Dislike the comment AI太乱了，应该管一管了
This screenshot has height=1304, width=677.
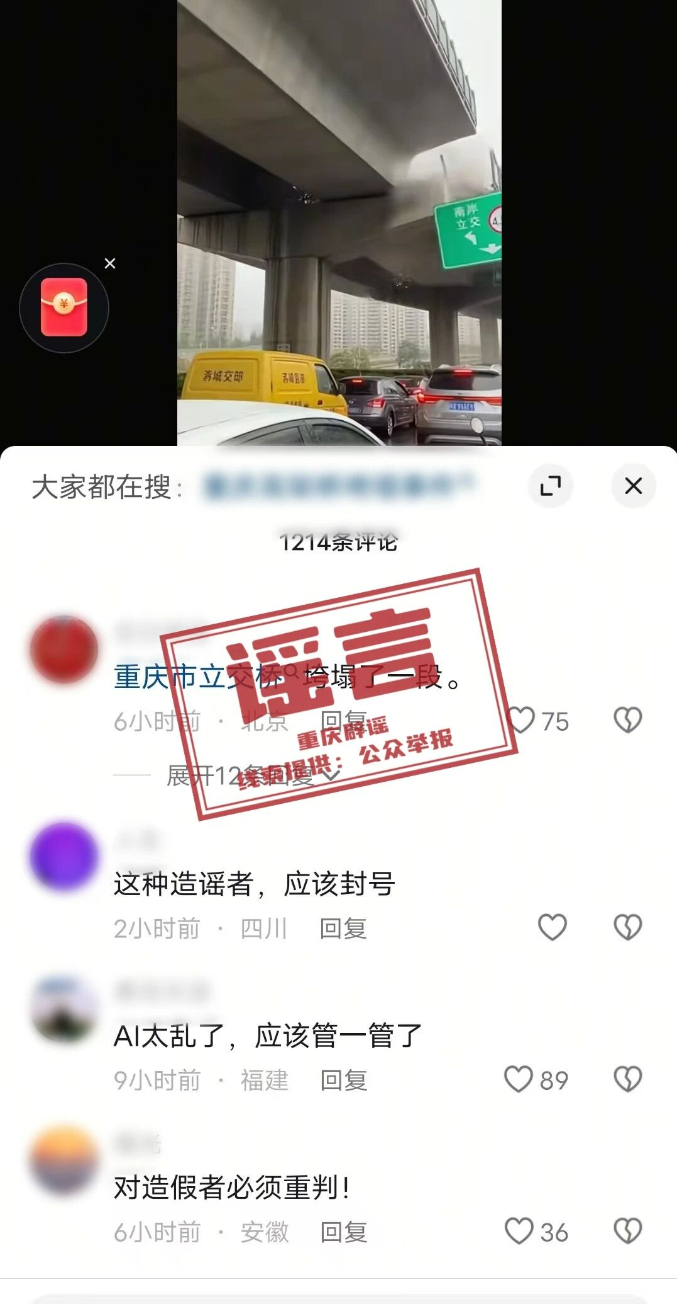(x=627, y=1079)
